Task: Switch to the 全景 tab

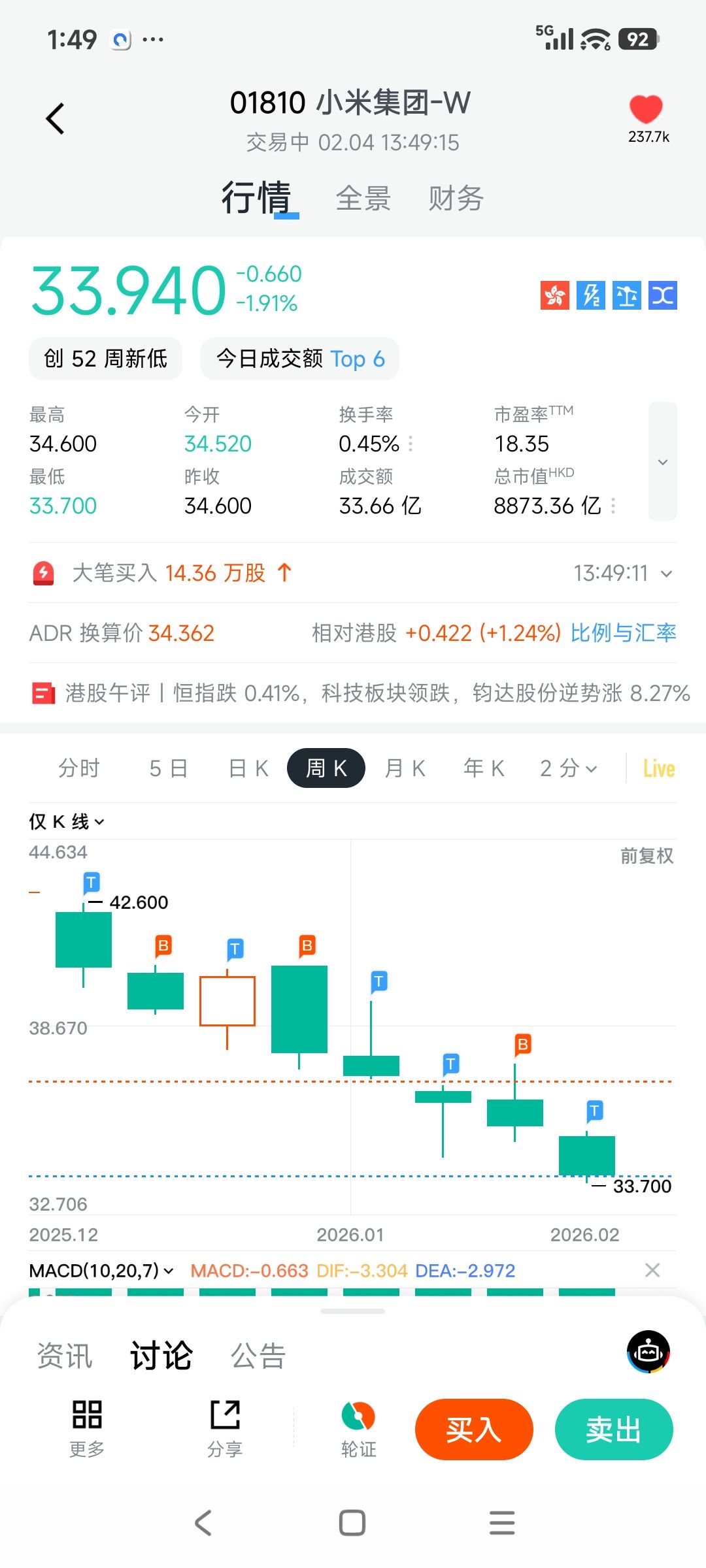Action: (x=363, y=199)
